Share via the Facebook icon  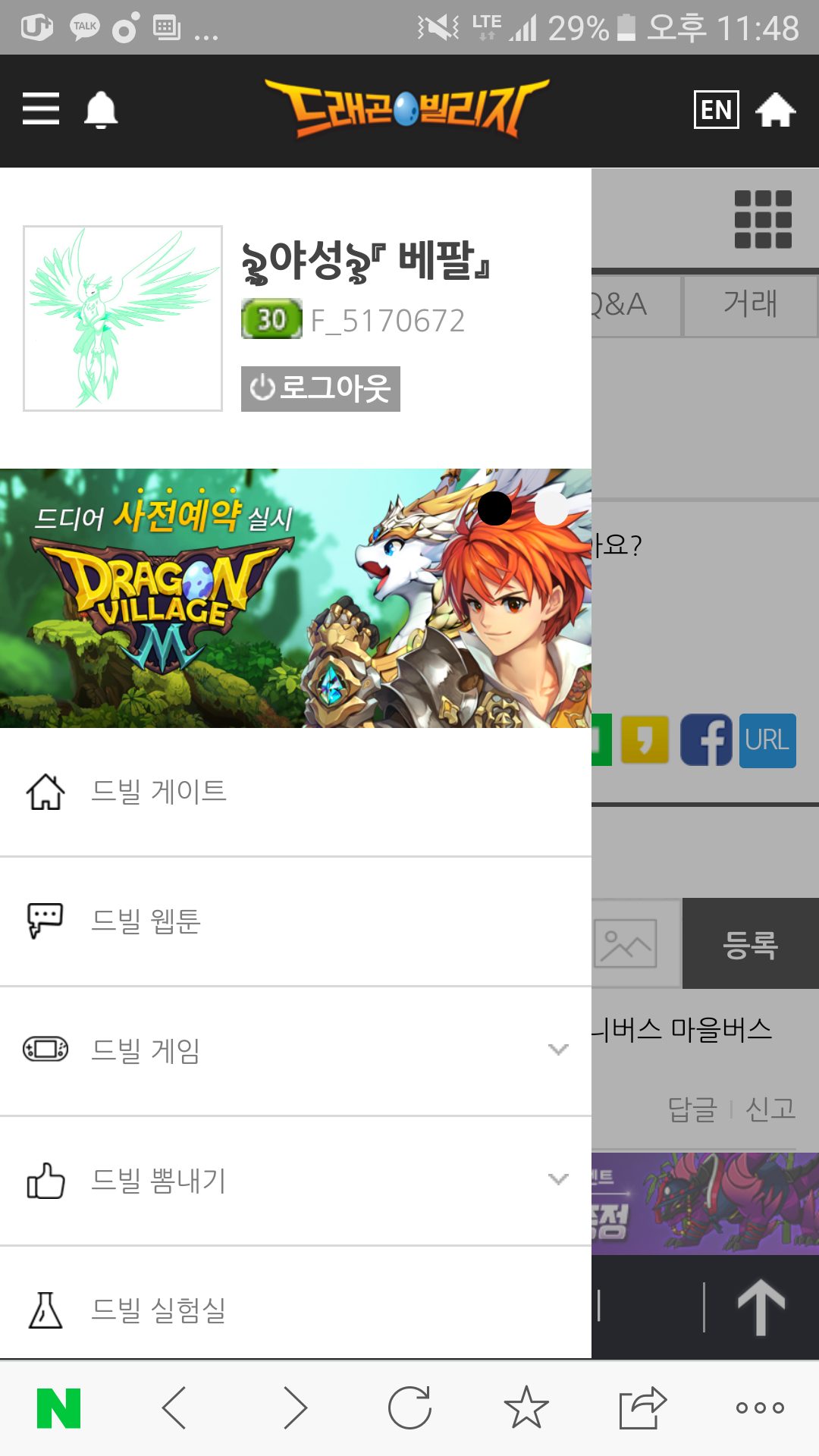click(x=705, y=740)
